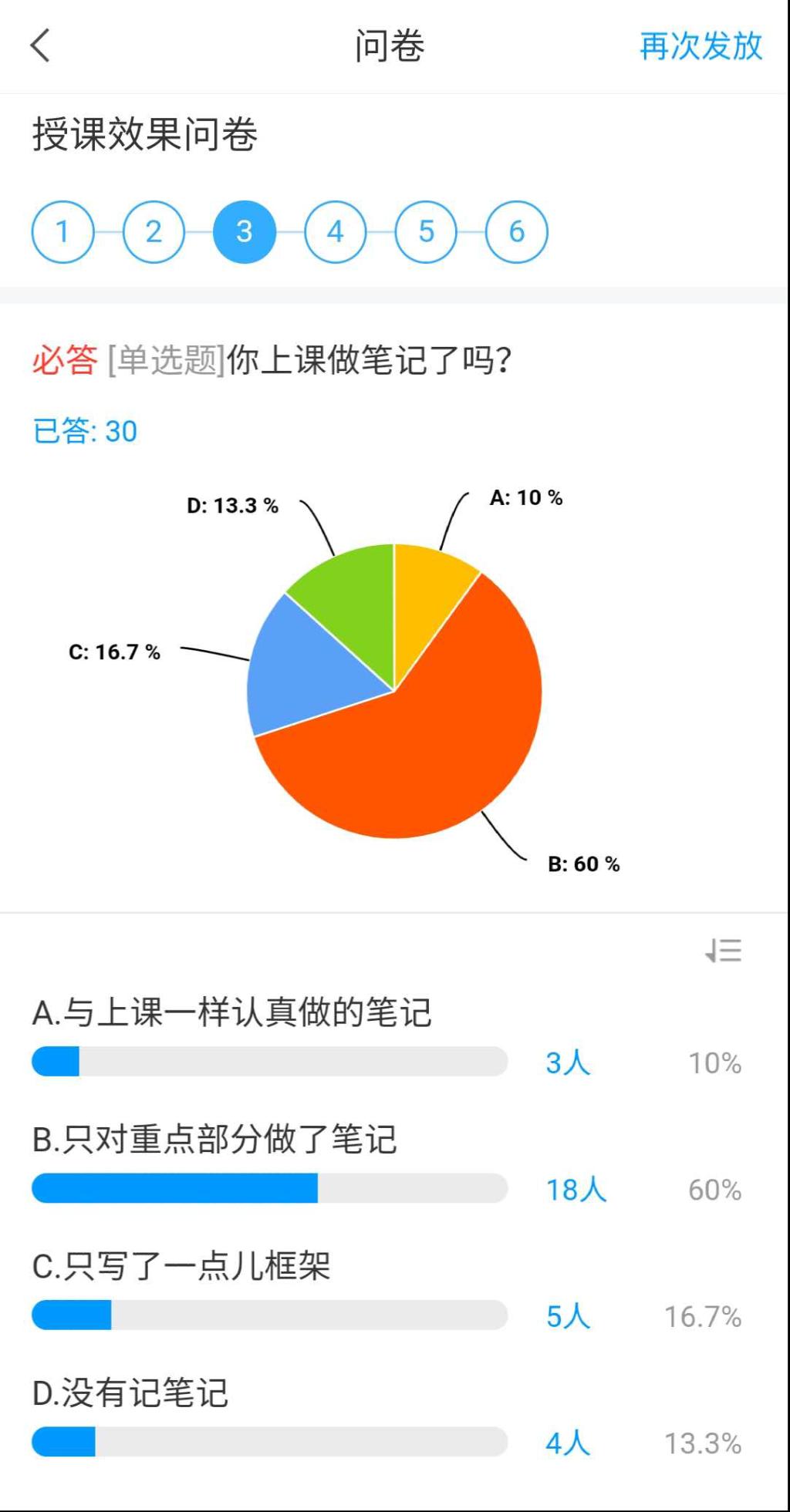This screenshot has height=1512, width=790.
Task: Sort the answer options with the sort icon
Action: (x=724, y=951)
